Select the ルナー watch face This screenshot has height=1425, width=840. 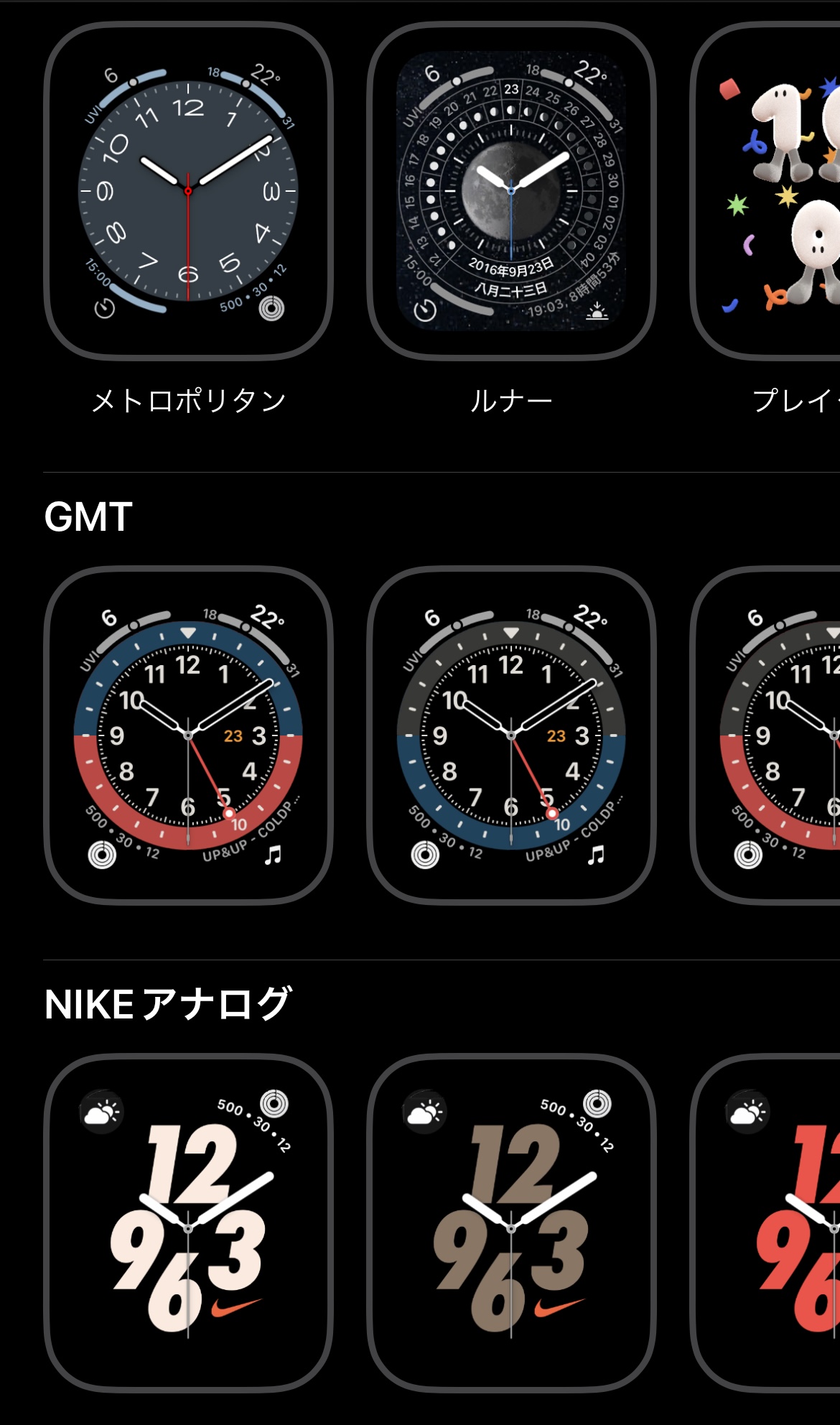511,191
